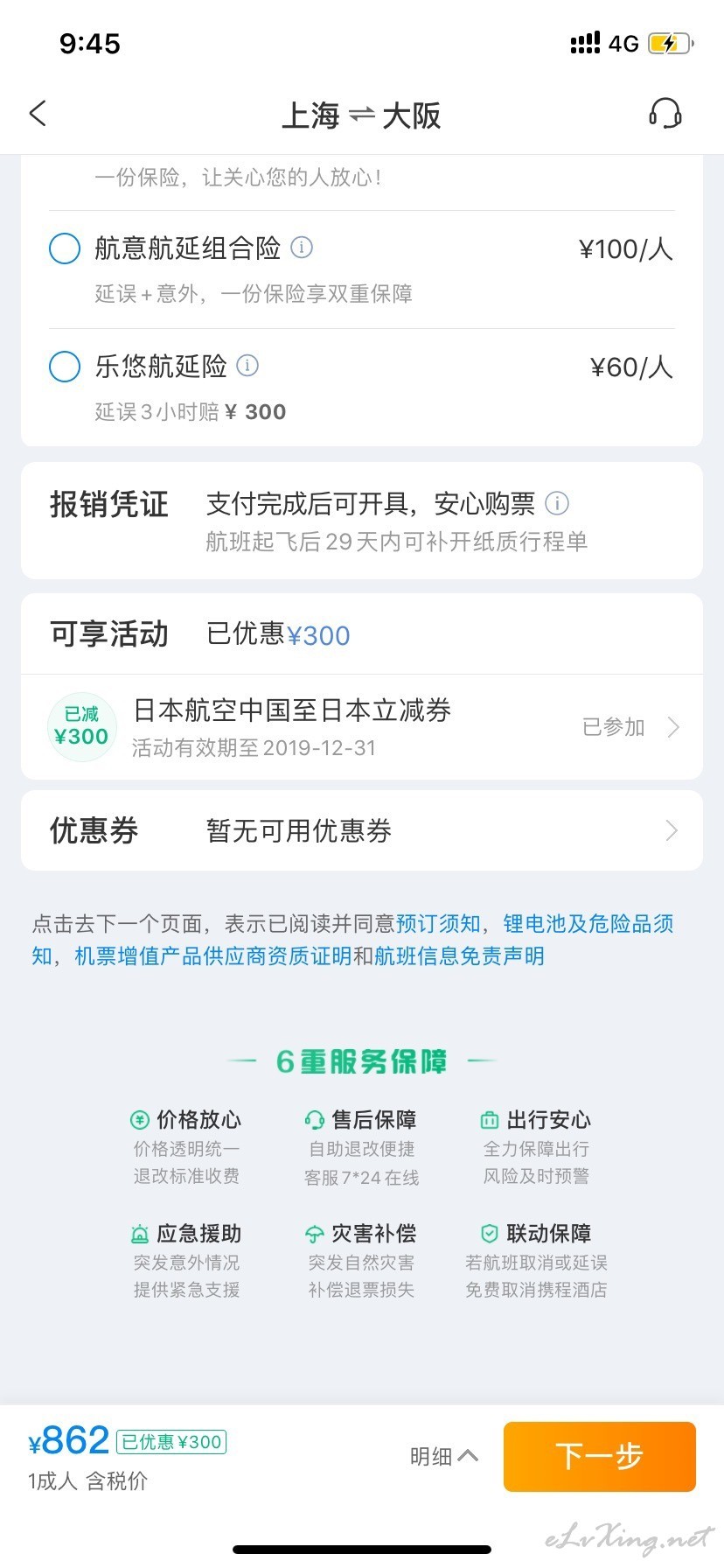Screen dimensions: 724x1568
Task: Expand the 明细 price details
Action: (x=444, y=1456)
